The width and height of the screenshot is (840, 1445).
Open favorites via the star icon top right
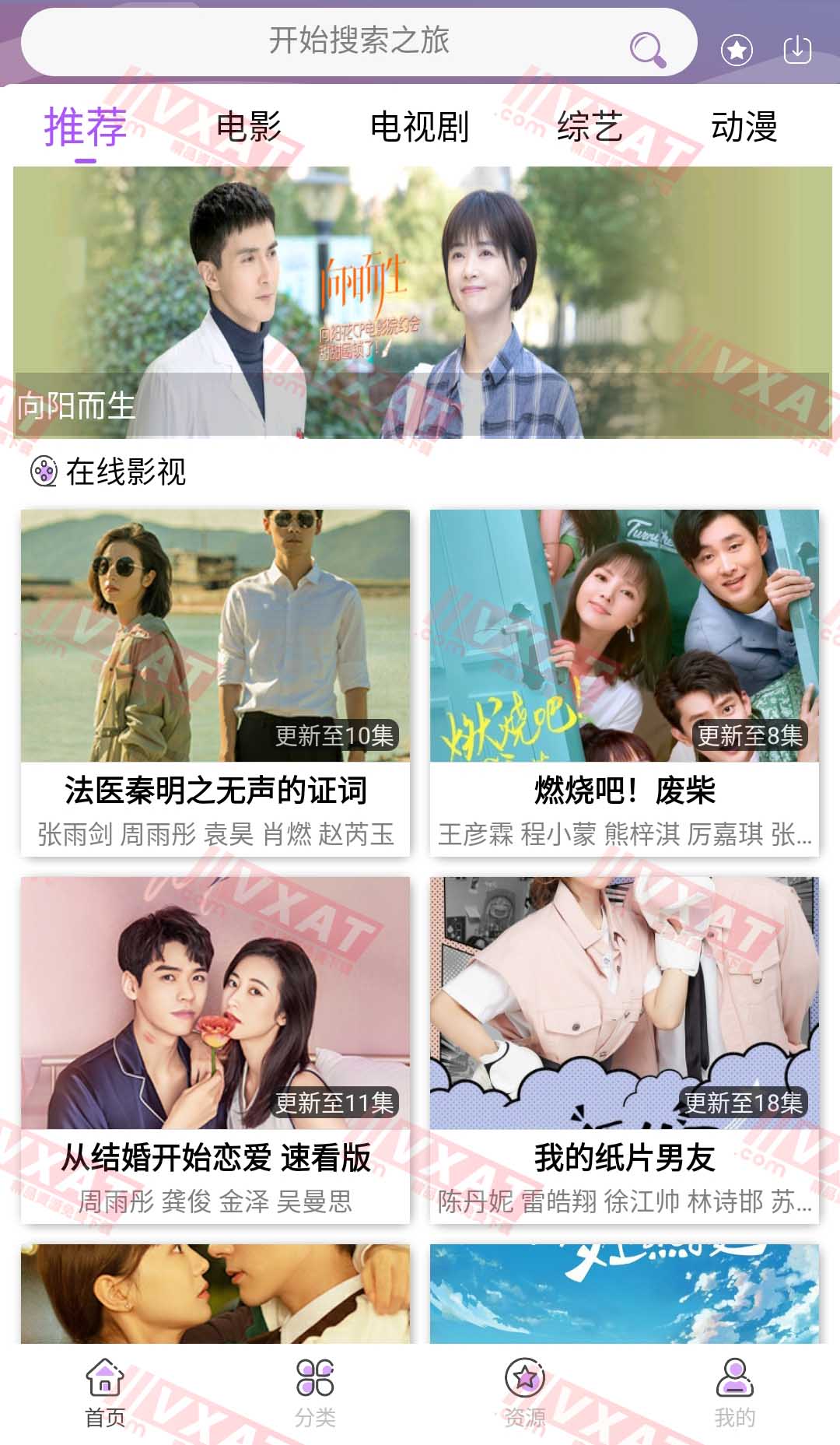pyautogui.click(x=736, y=48)
